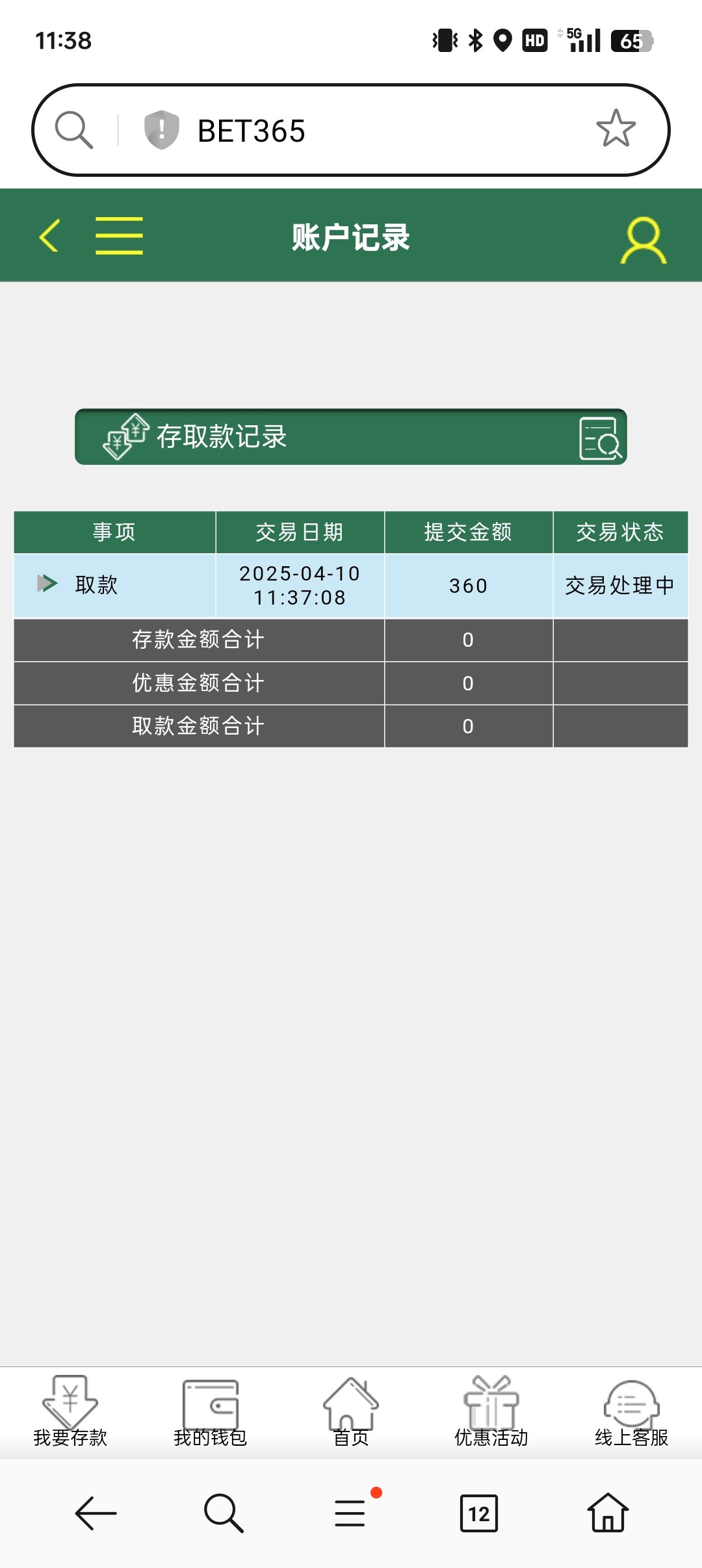Open the user profile icon
This screenshot has height=1568, width=702.
coord(643,240)
